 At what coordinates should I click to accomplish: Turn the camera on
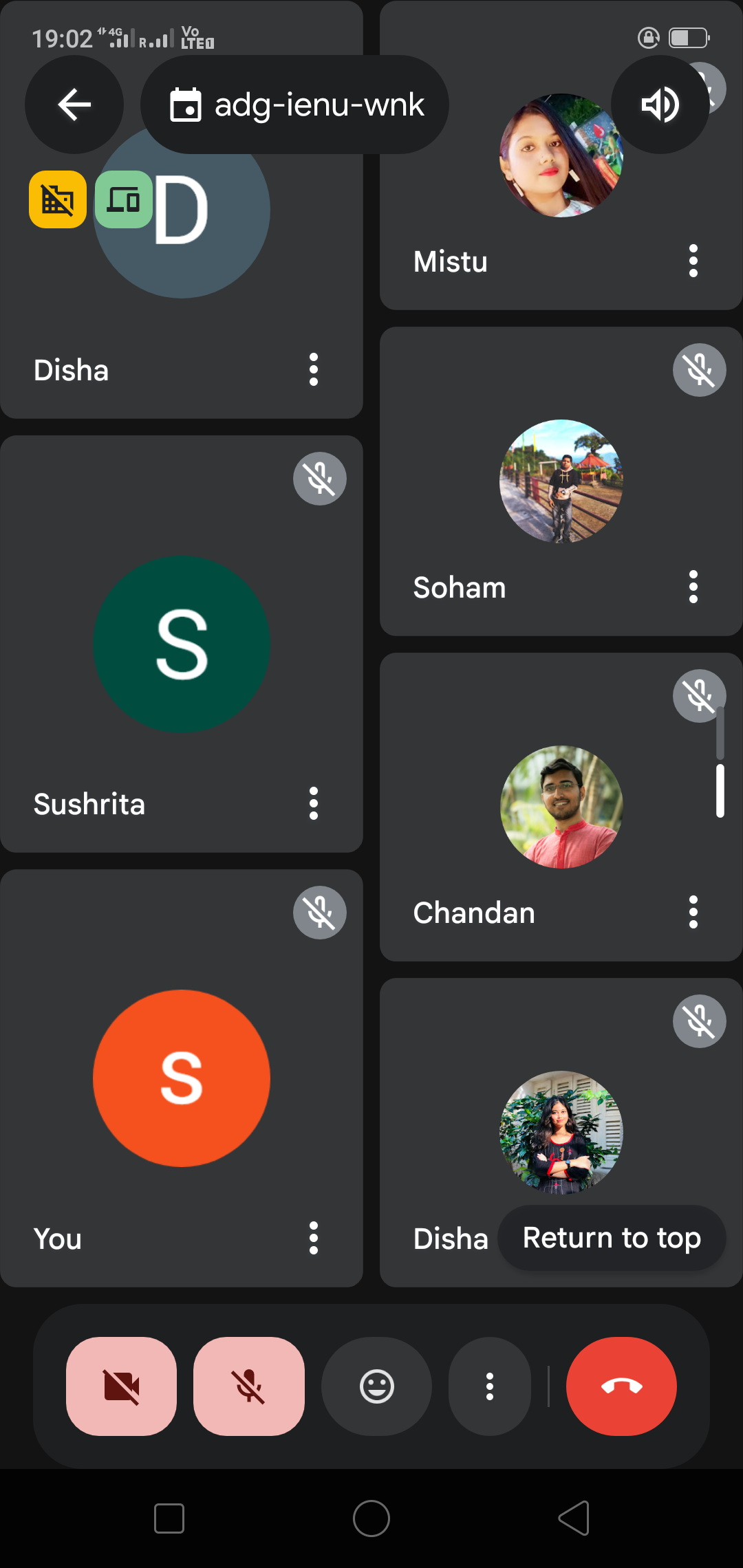pos(122,1386)
